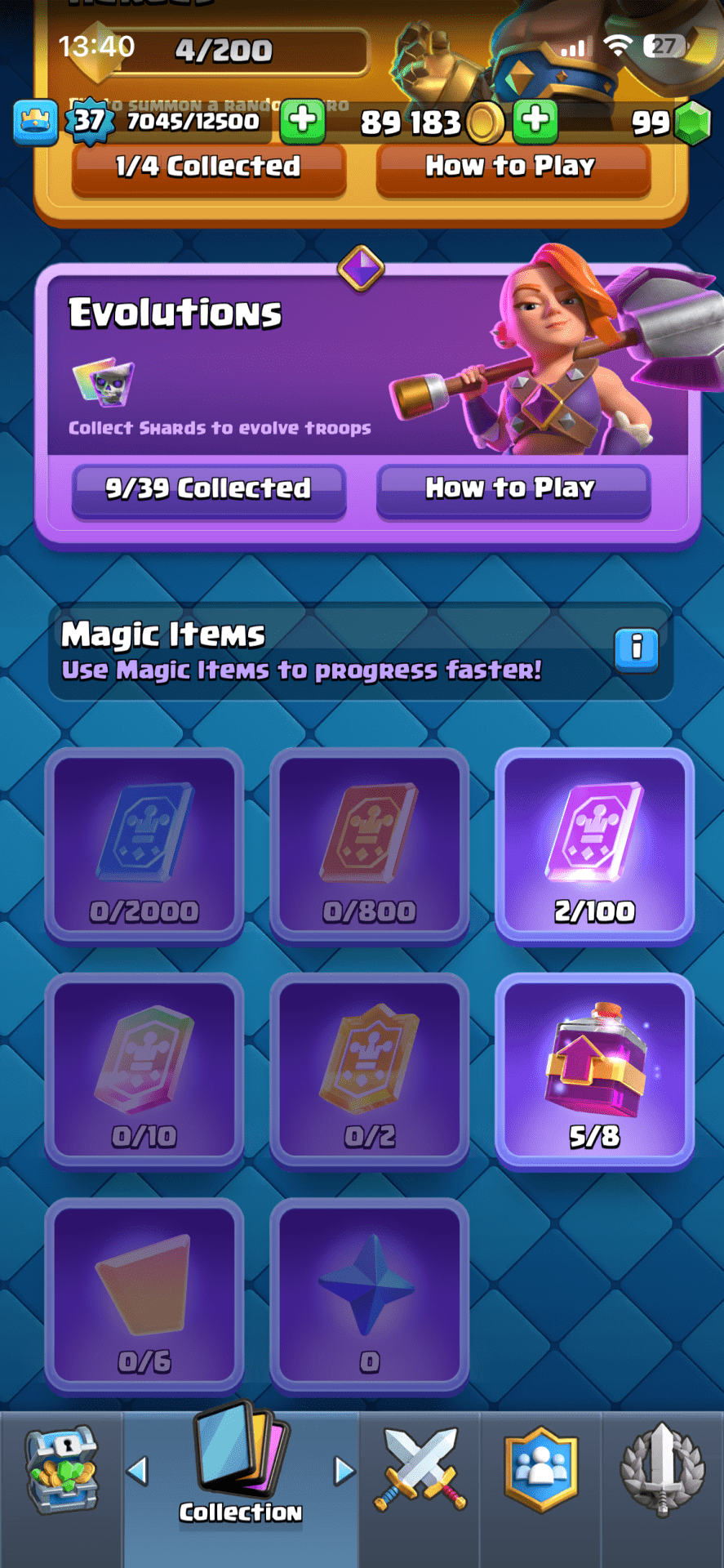Open the green gems counter
724x1568 pixels.
tap(671, 122)
